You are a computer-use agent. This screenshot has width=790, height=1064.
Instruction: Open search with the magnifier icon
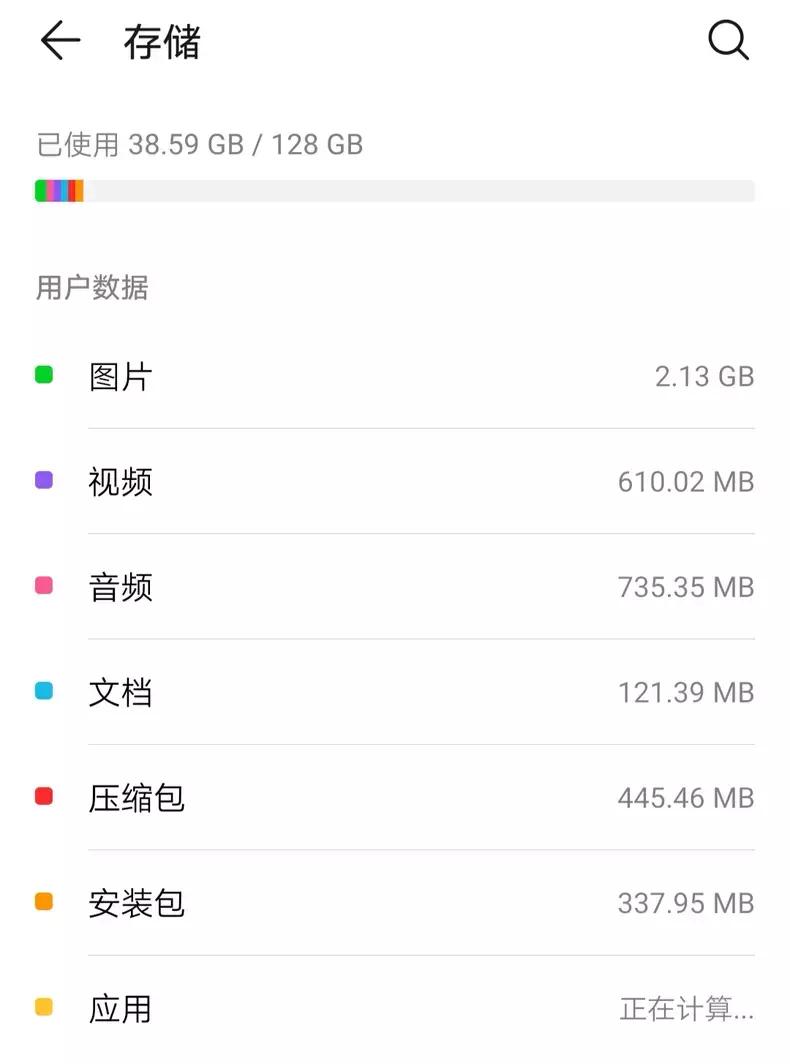pos(729,40)
